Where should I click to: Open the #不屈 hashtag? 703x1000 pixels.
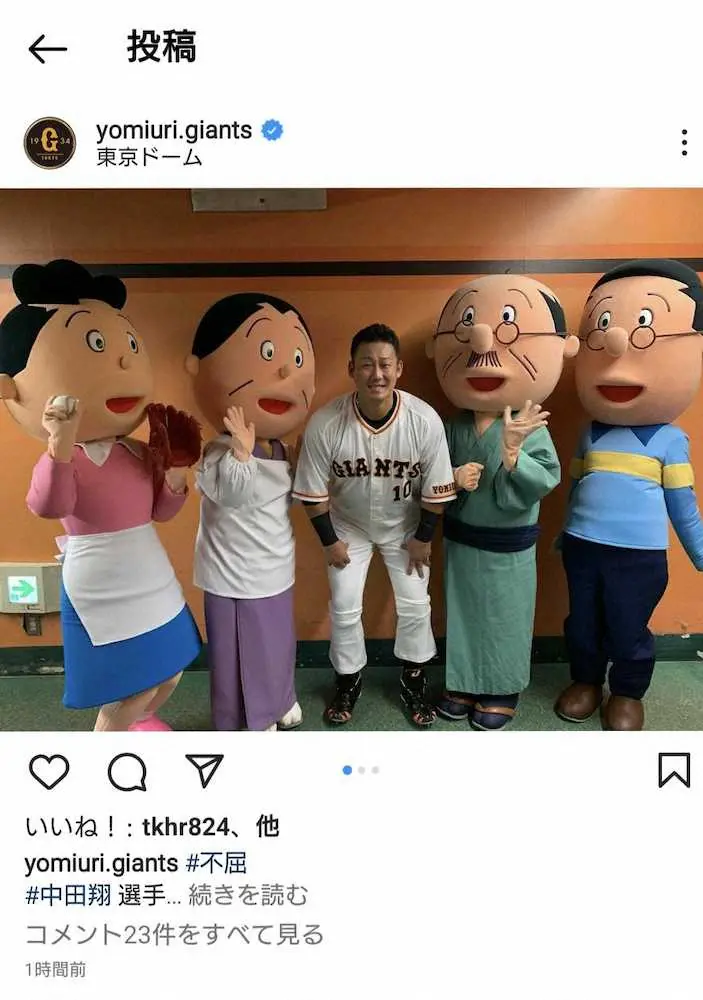pos(216,862)
